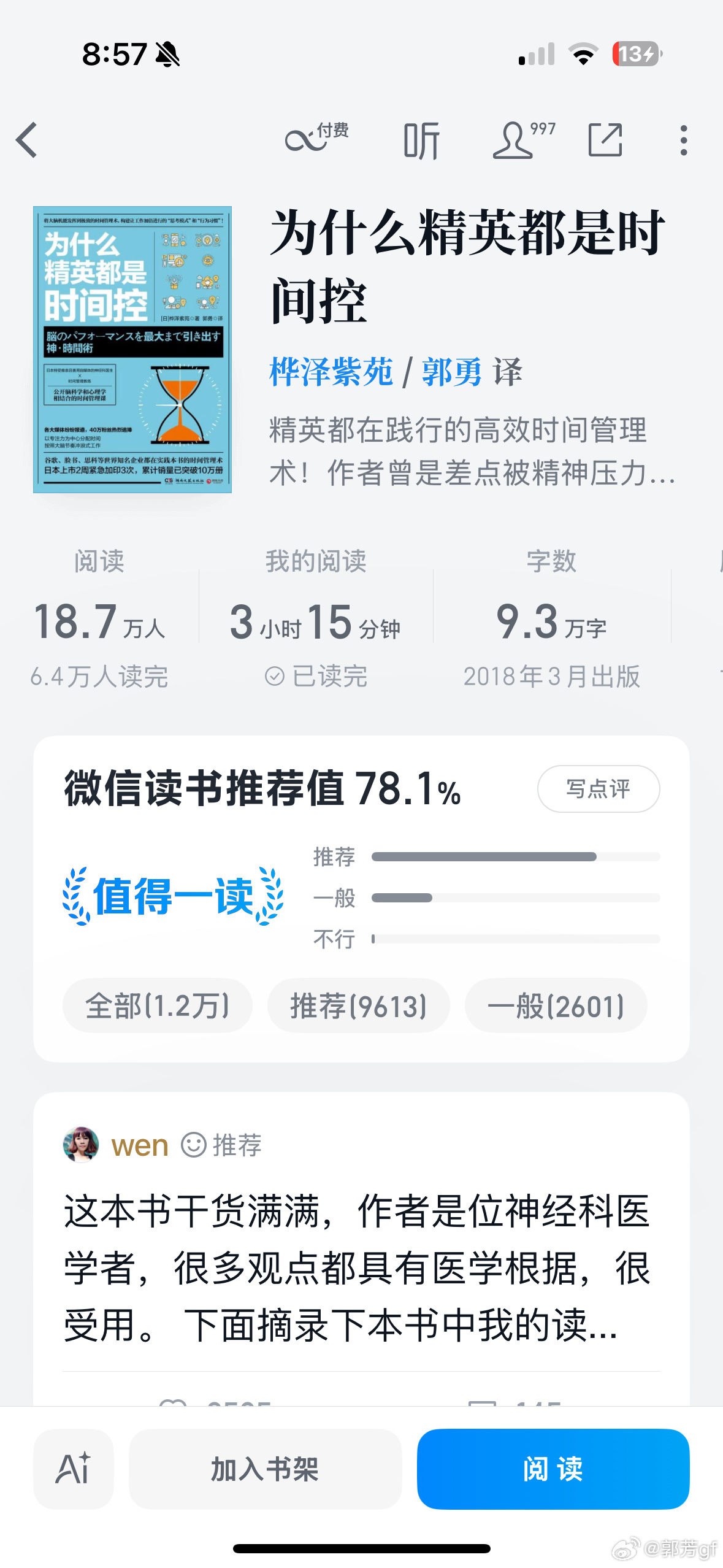This screenshot has height=1568, width=723.
Task: Expand the truncated book description
Action: click(472, 452)
